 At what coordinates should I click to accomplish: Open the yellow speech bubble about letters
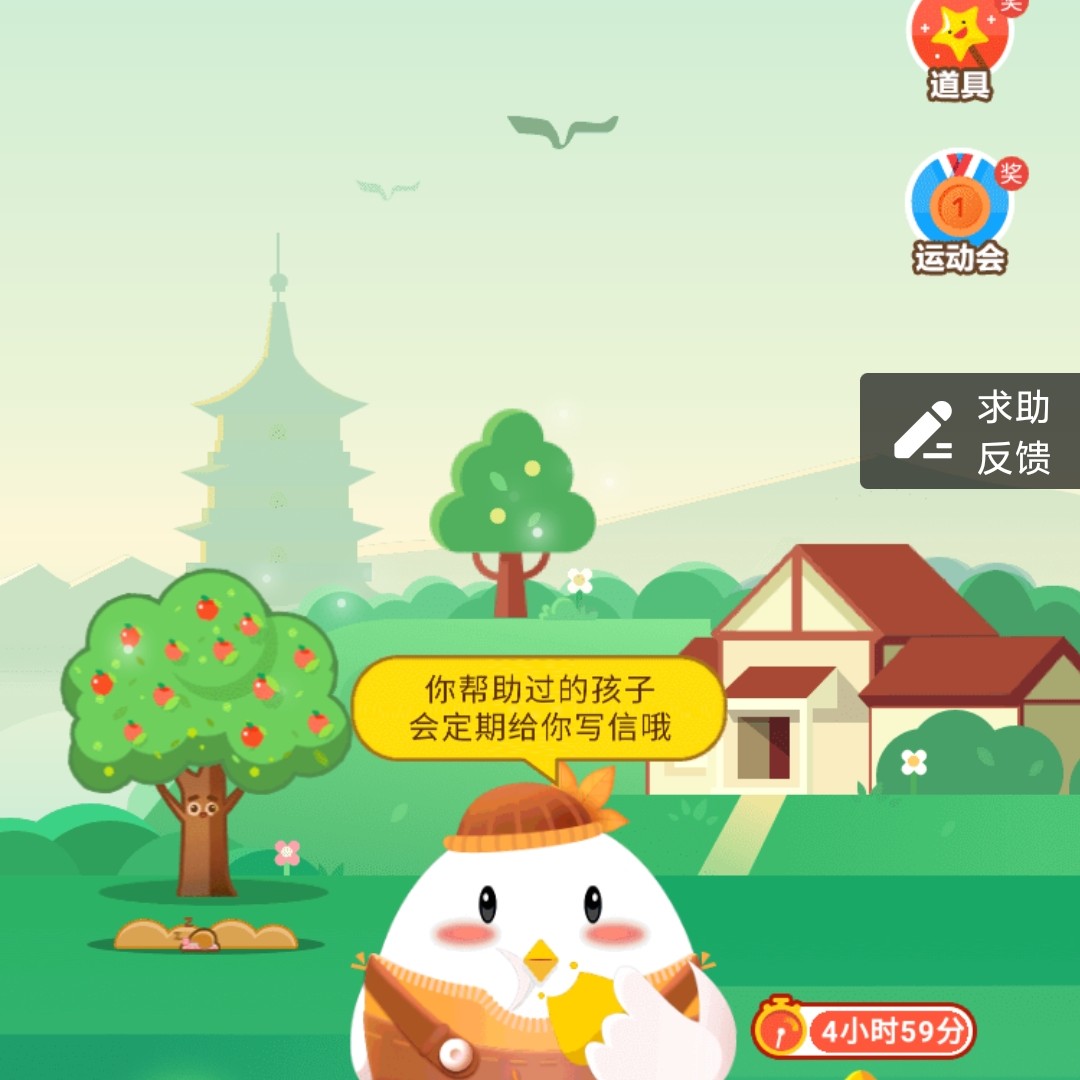538,708
